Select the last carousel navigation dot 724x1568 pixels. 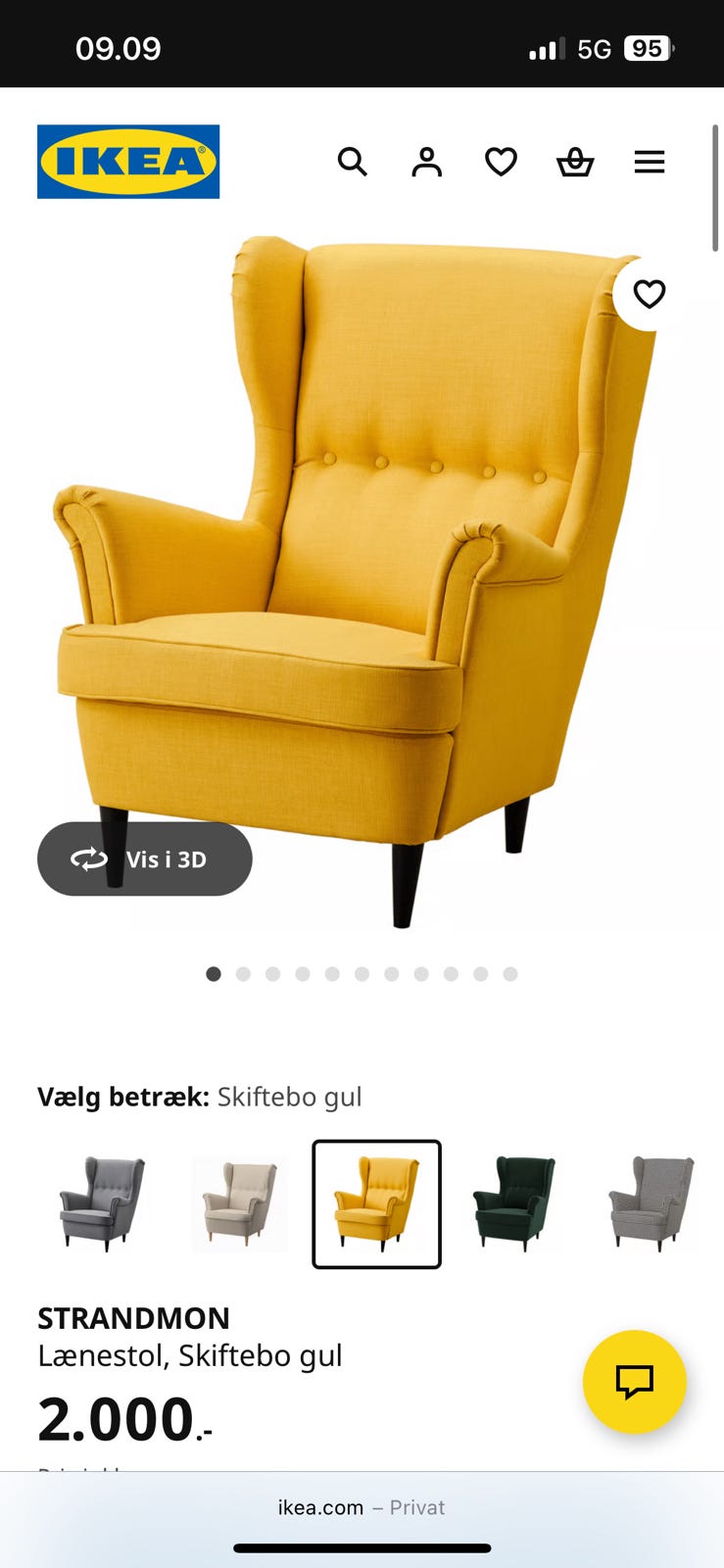(509, 974)
